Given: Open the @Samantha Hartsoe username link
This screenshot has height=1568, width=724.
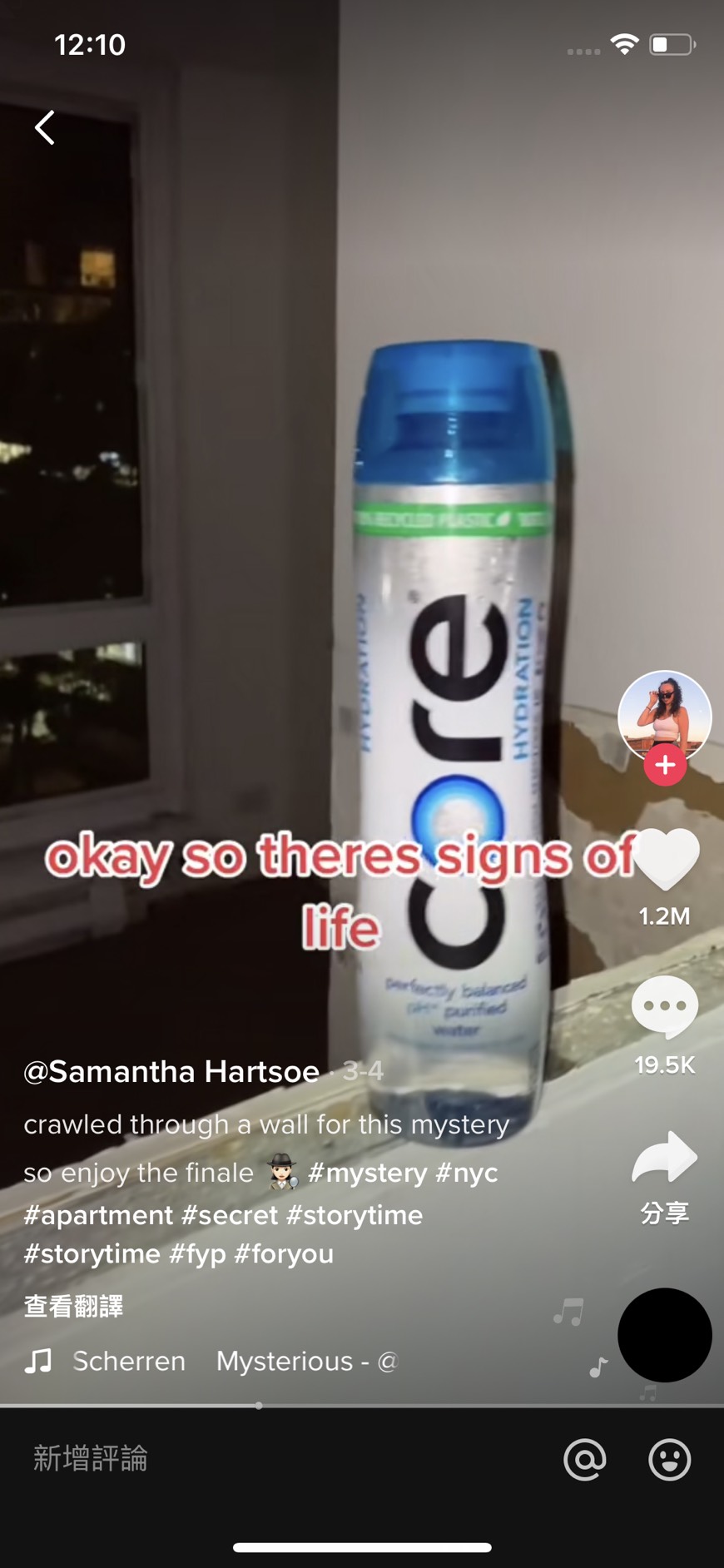Looking at the screenshot, I should [x=171, y=1071].
